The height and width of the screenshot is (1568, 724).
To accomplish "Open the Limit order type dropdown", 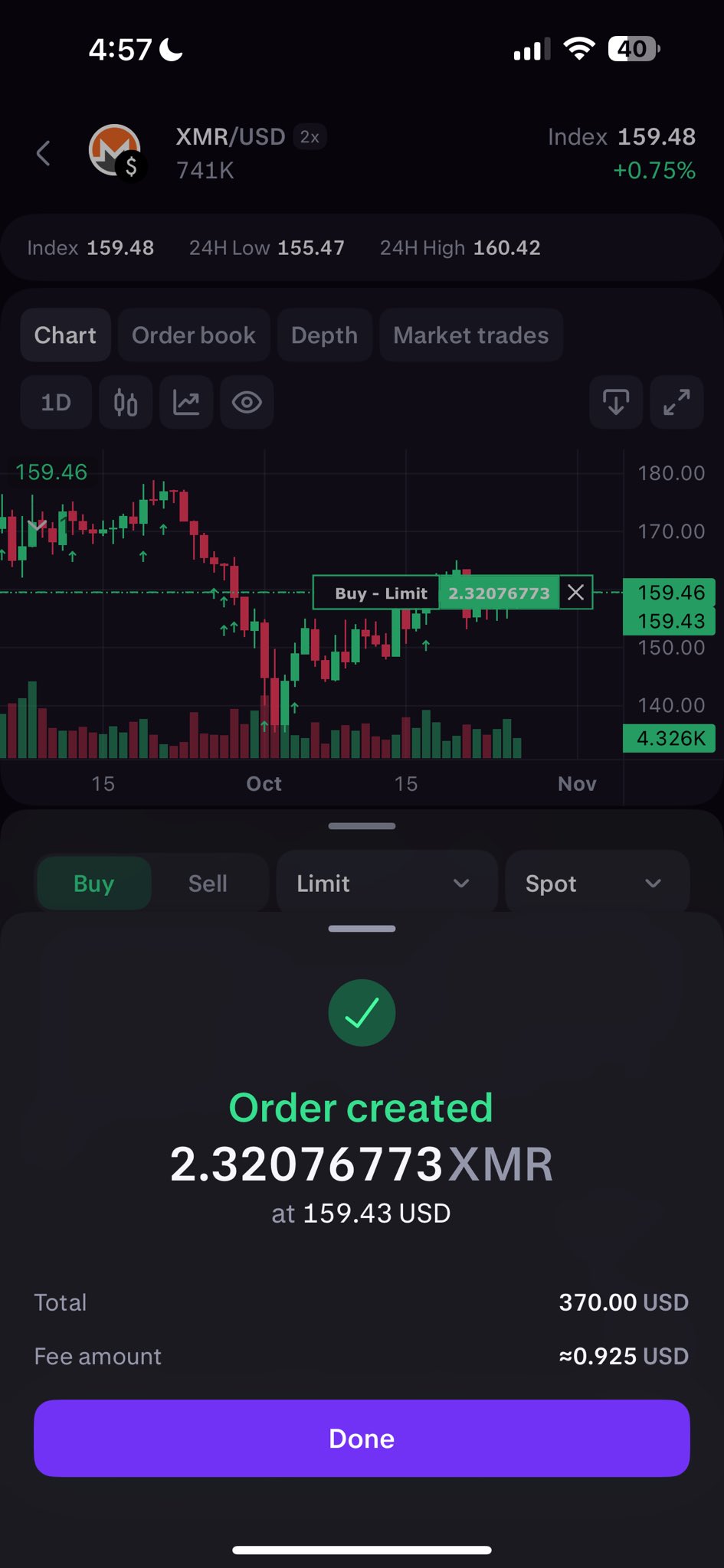I will point(386,884).
